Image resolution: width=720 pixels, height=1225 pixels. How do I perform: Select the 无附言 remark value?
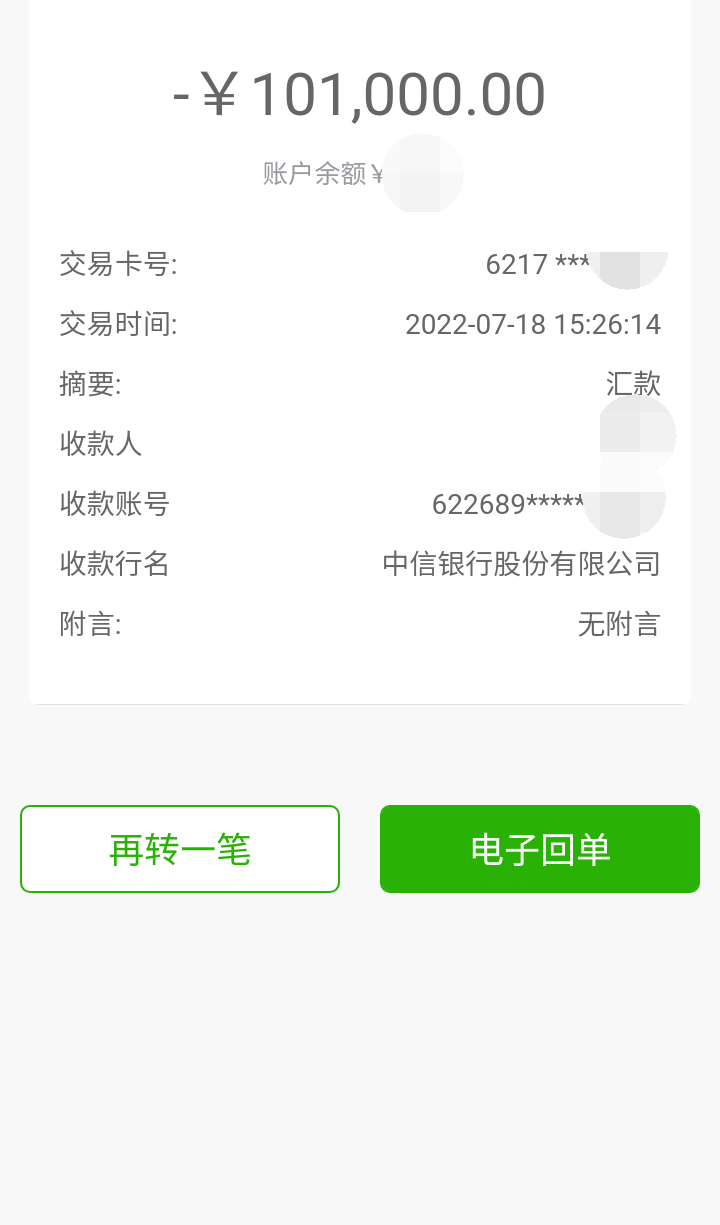620,624
